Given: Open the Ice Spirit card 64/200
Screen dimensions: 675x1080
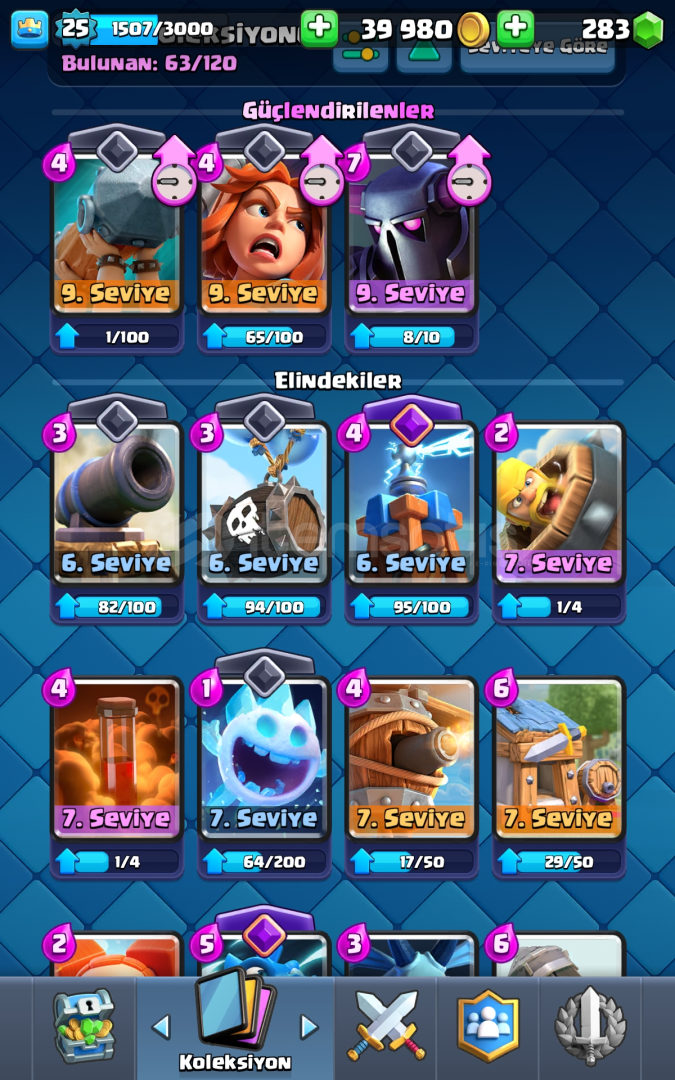Looking at the screenshot, I should (x=264, y=765).
